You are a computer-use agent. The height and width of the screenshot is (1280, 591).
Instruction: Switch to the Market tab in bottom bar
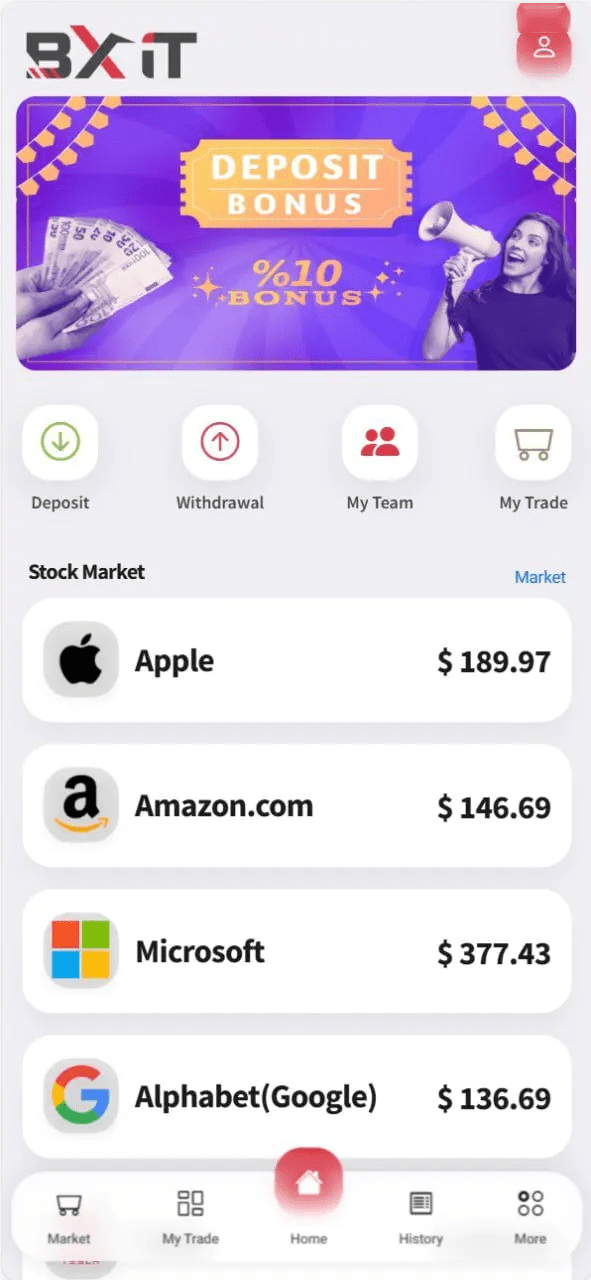point(69,1217)
